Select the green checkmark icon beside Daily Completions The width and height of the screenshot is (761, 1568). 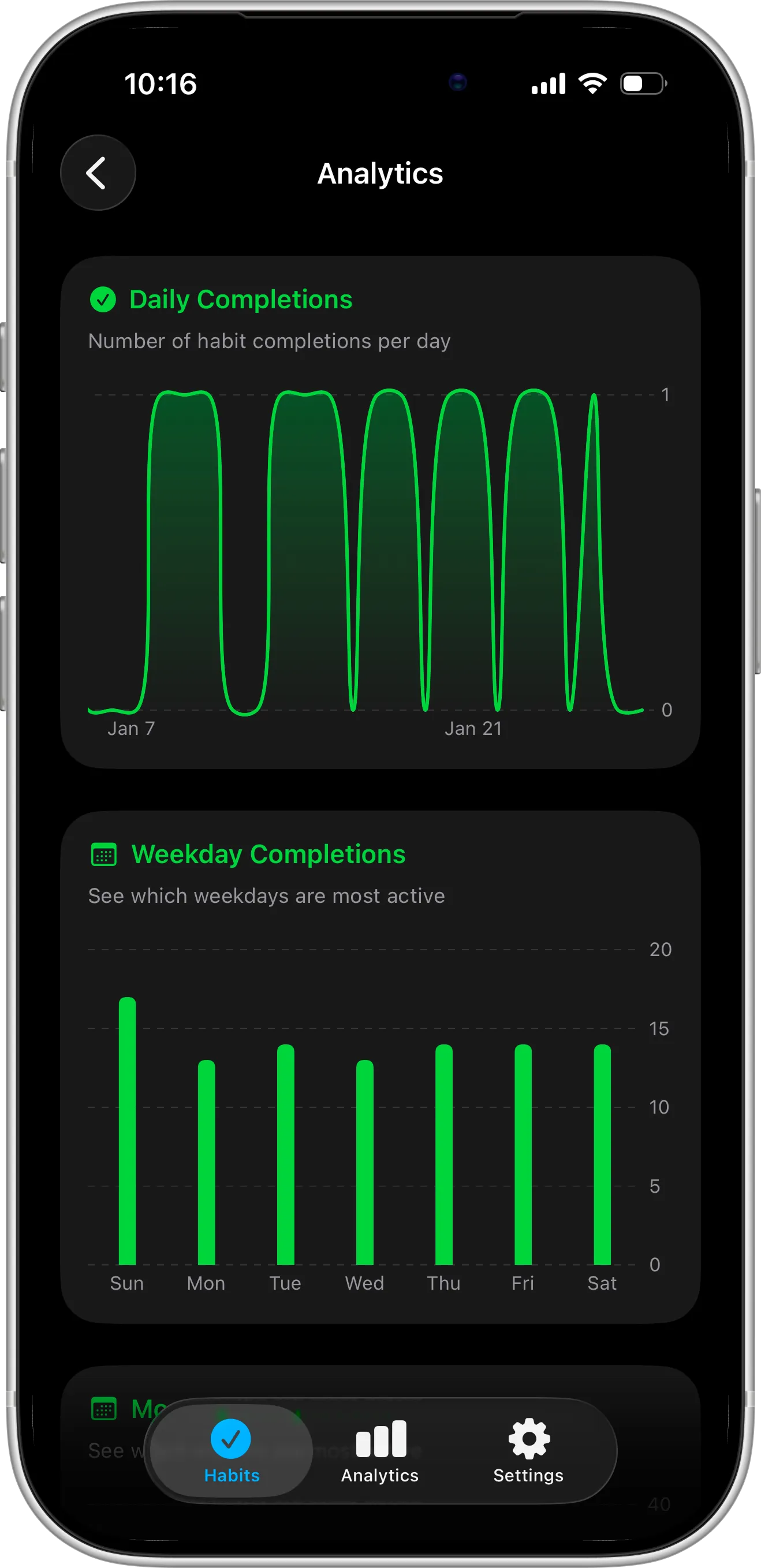coord(104,299)
